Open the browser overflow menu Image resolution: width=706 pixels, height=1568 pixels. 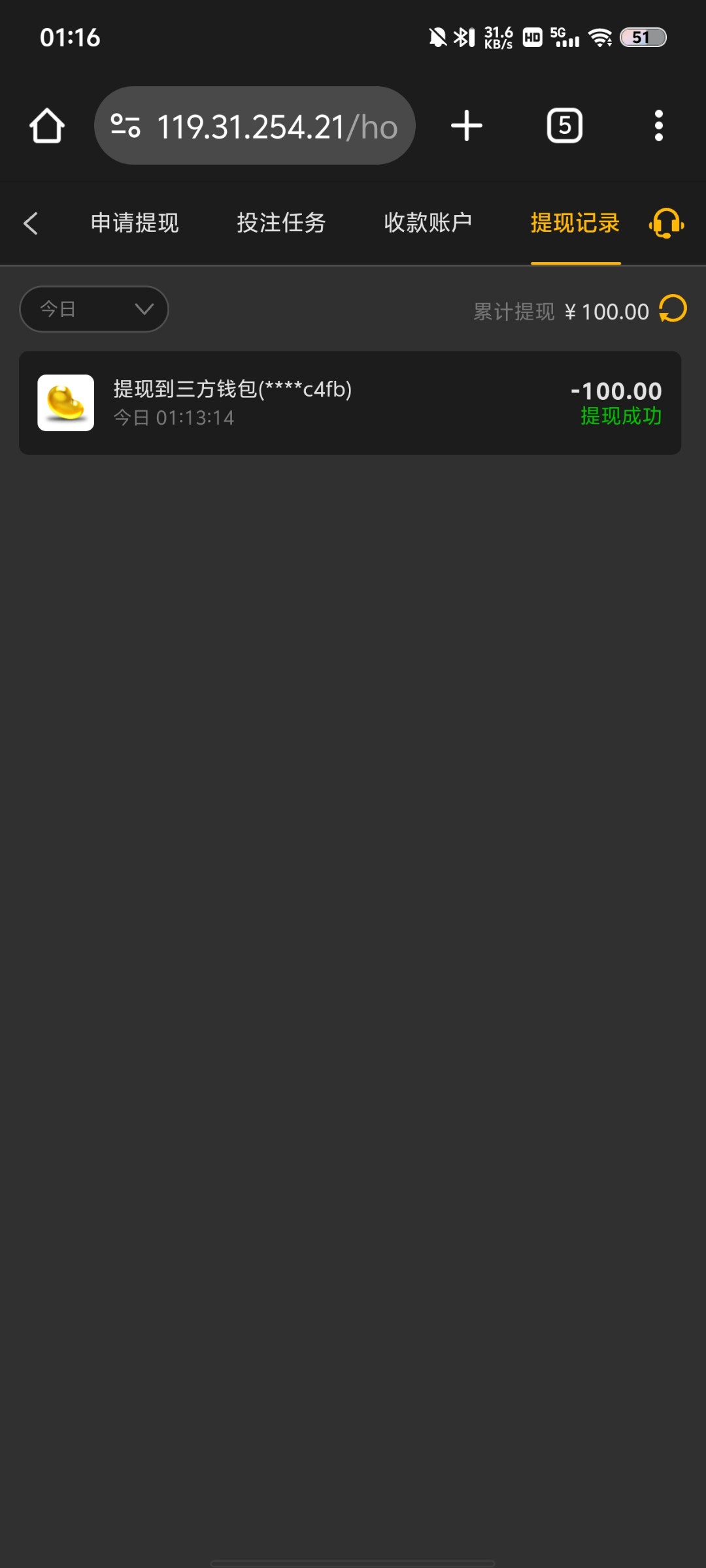(659, 125)
